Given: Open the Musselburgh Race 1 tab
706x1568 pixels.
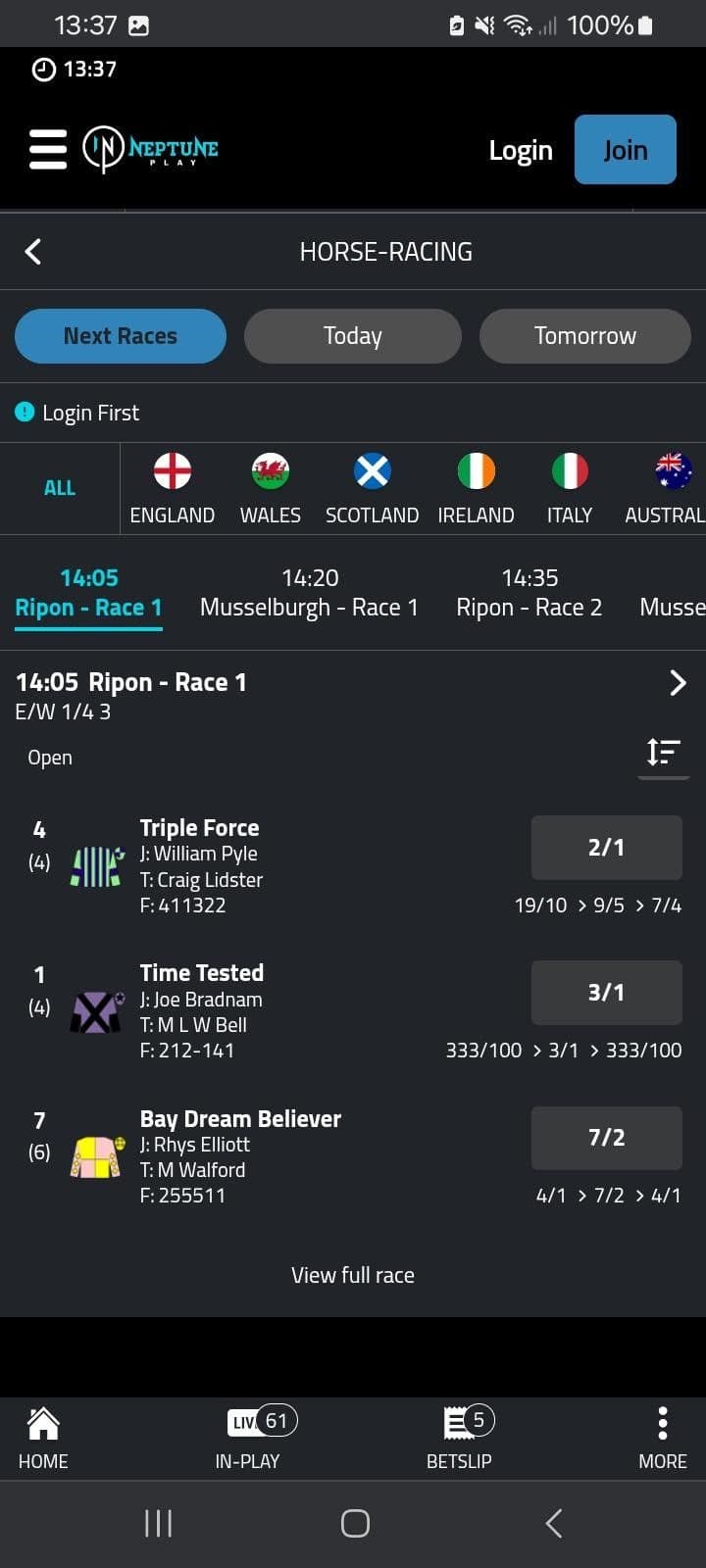Looking at the screenshot, I should point(309,592).
